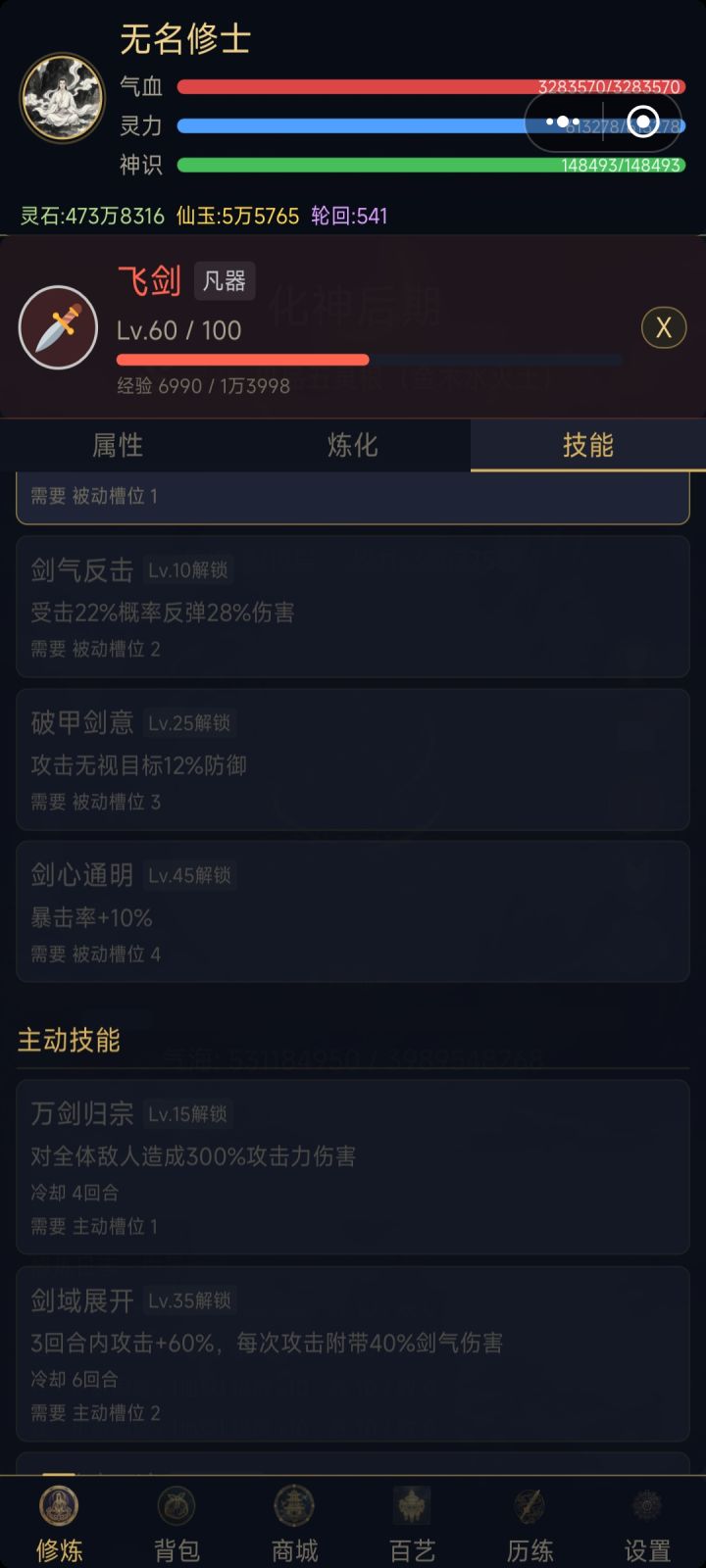This screenshot has width=706, height=1568.
Task: Collapse the 主动技能 section header
Action: tap(67, 1042)
